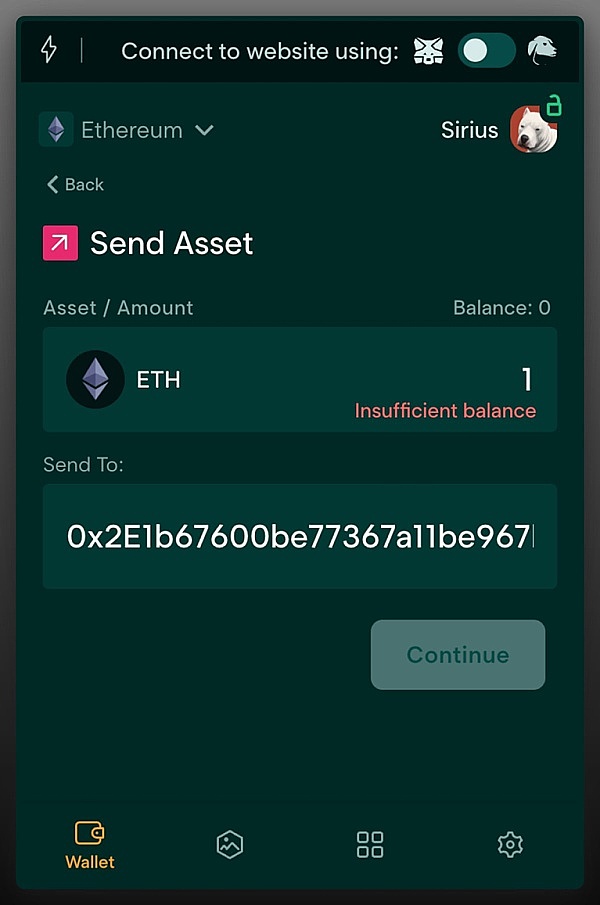This screenshot has height=905, width=600.
Task: Toggle the connect to website wallet switch
Action: 486,50
